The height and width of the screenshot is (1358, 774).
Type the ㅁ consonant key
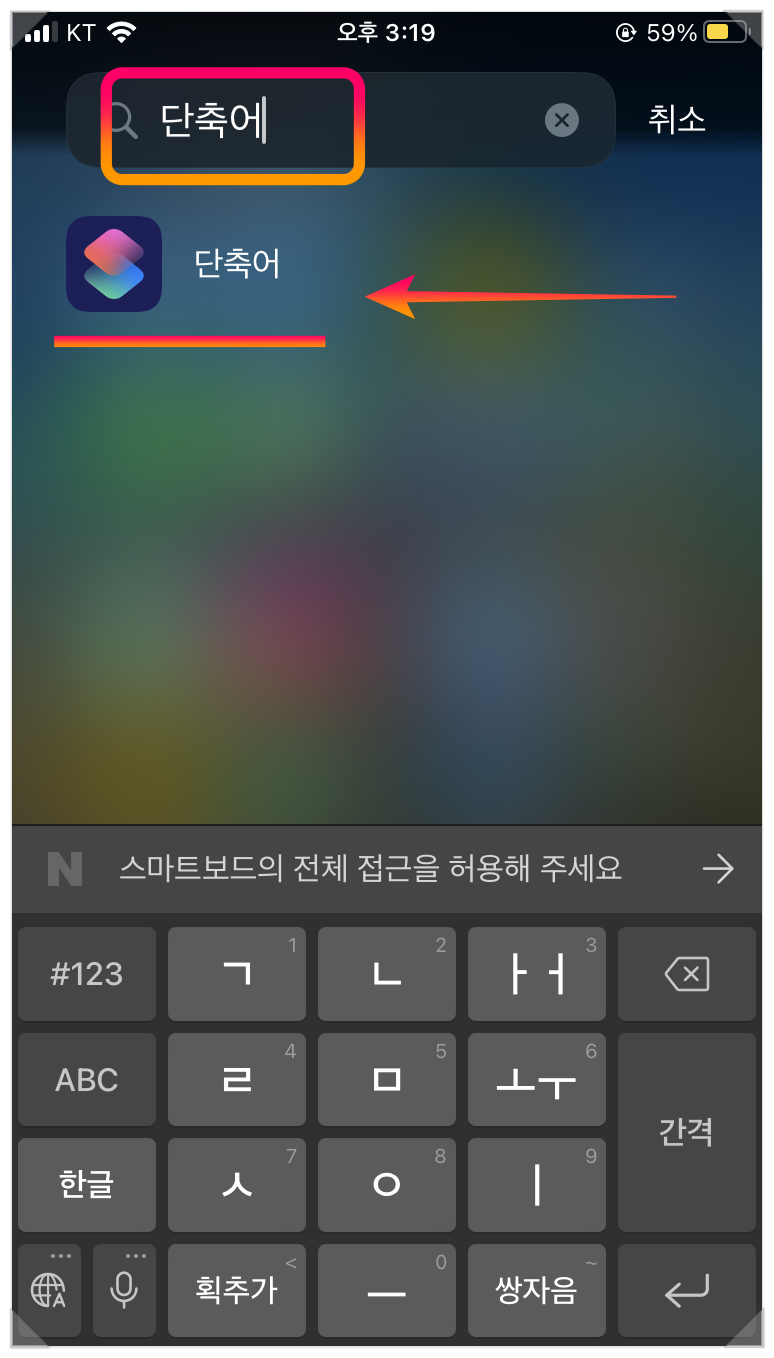coord(387,1079)
